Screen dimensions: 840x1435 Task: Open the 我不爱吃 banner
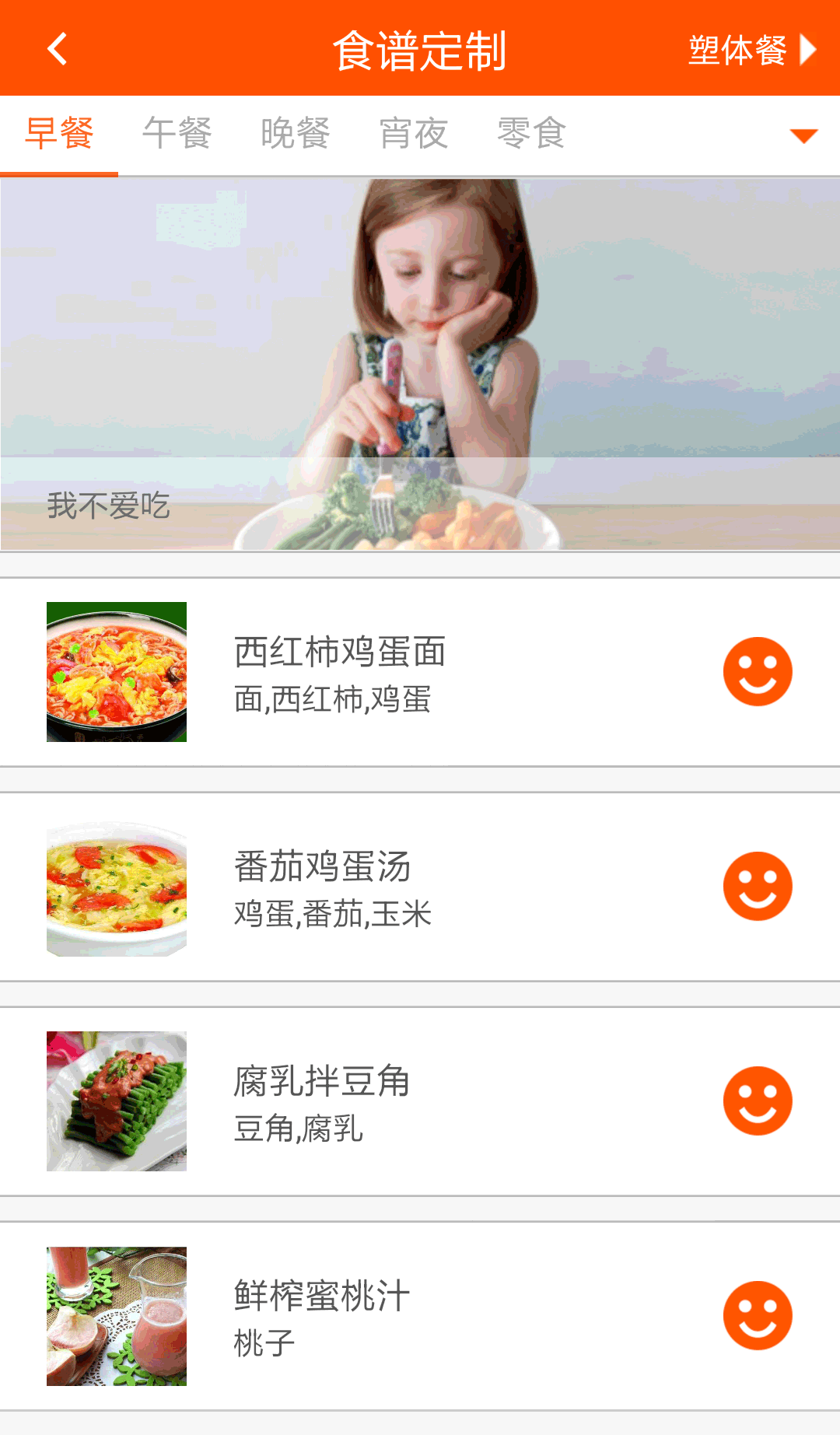(420, 364)
